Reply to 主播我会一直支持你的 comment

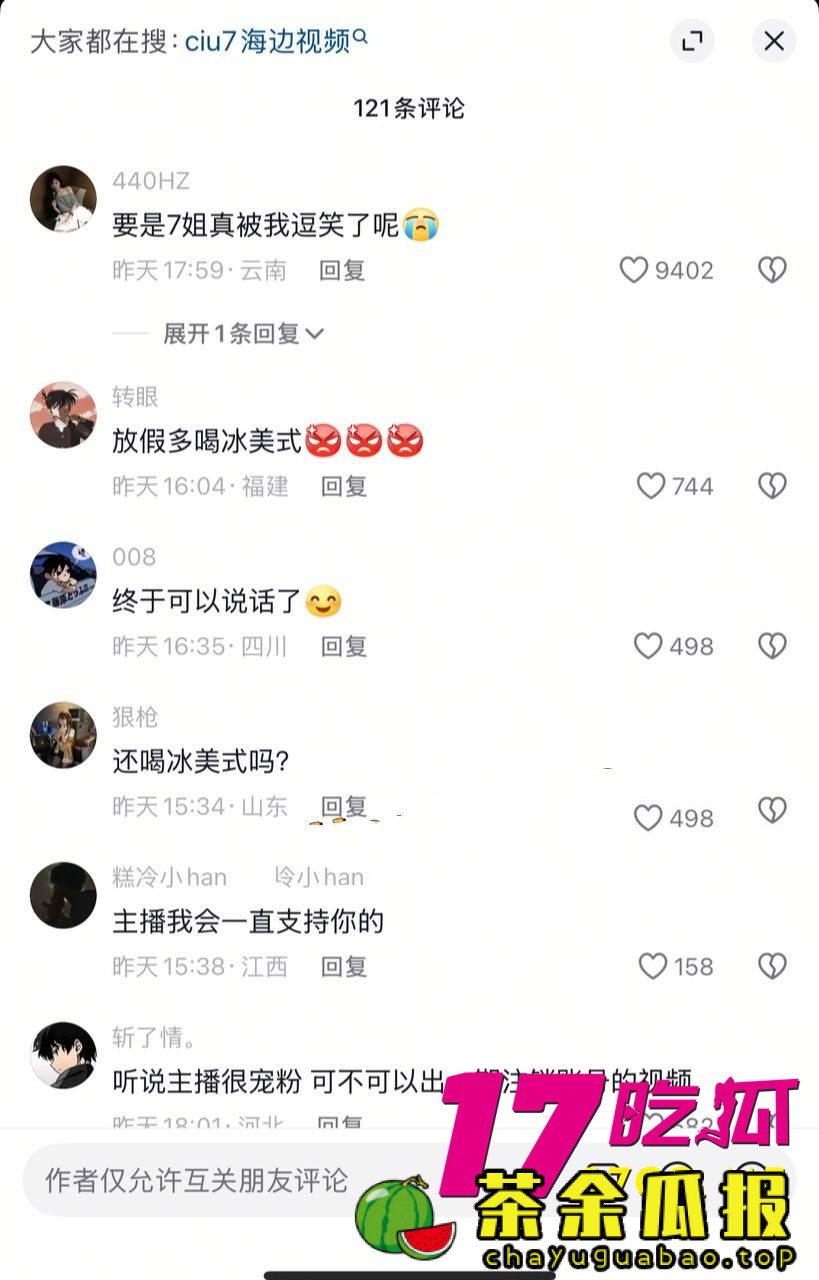pos(343,966)
